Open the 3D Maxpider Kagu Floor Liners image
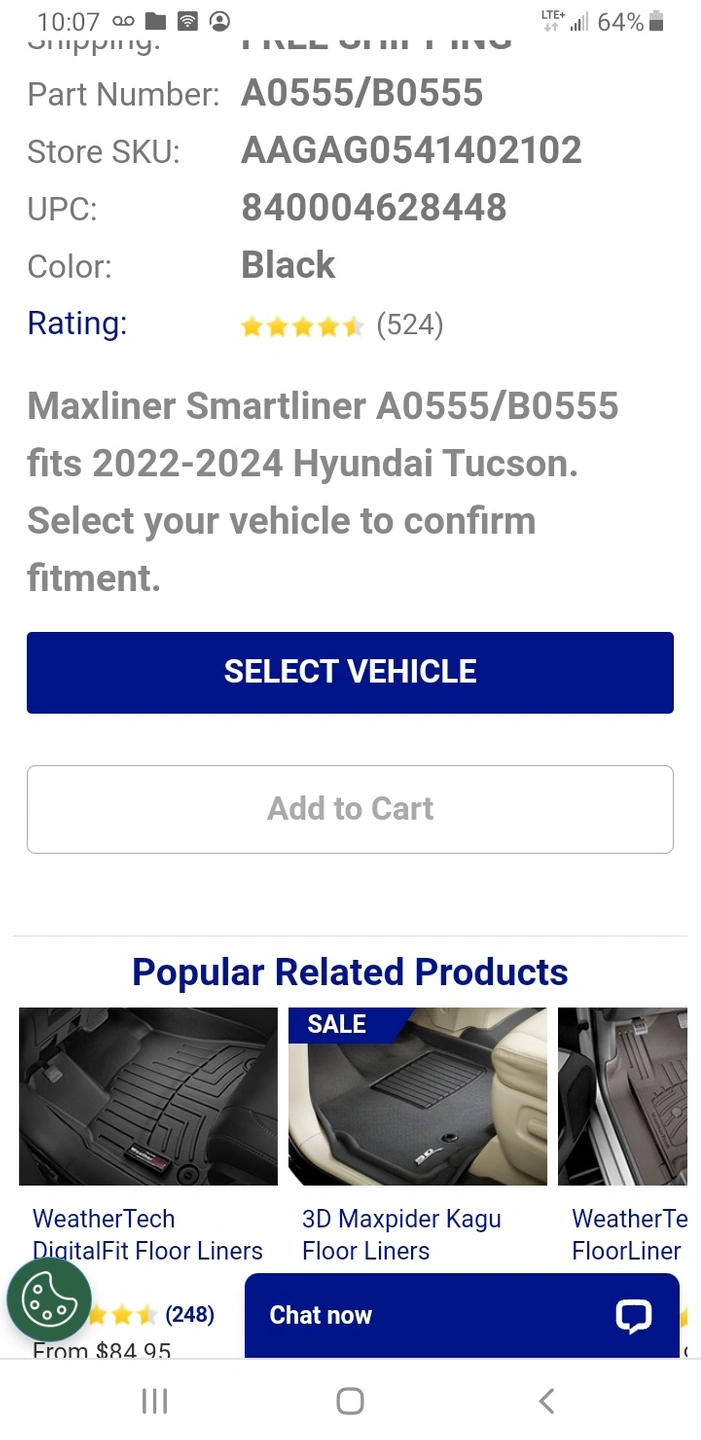Viewport: 701px width, 1440px height. tap(417, 1096)
